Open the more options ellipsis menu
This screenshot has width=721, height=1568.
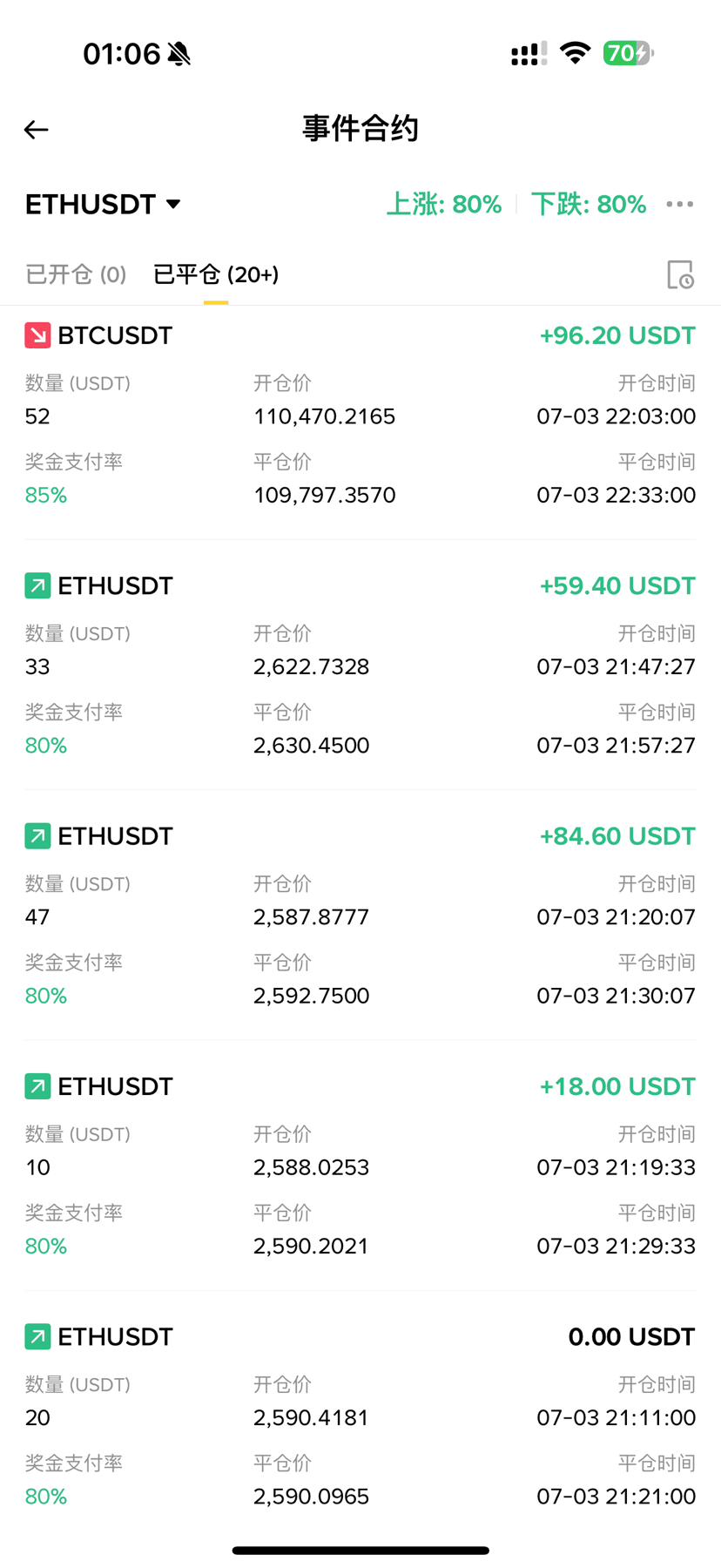pos(679,204)
